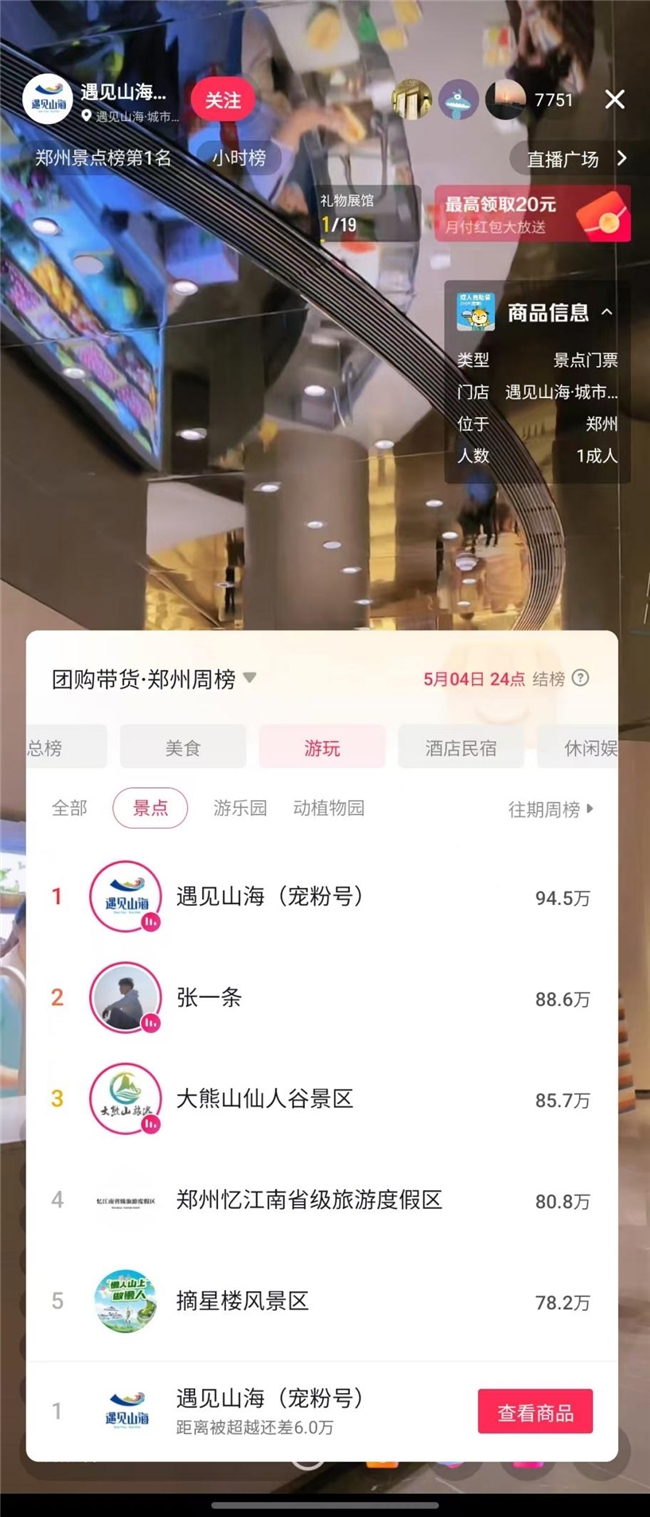Close the live stream
650x1517 pixels.
click(614, 99)
